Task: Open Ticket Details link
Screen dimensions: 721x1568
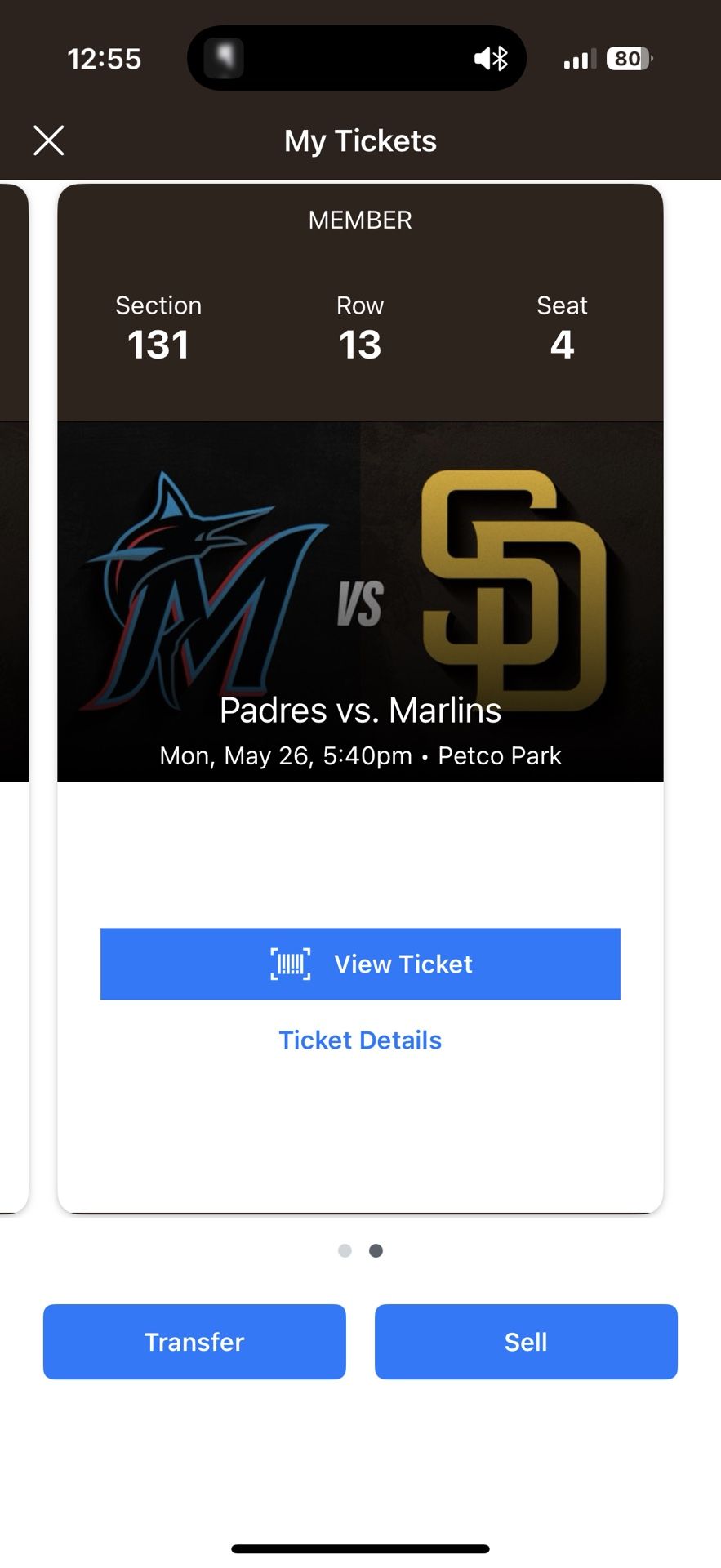Action: (360, 1040)
